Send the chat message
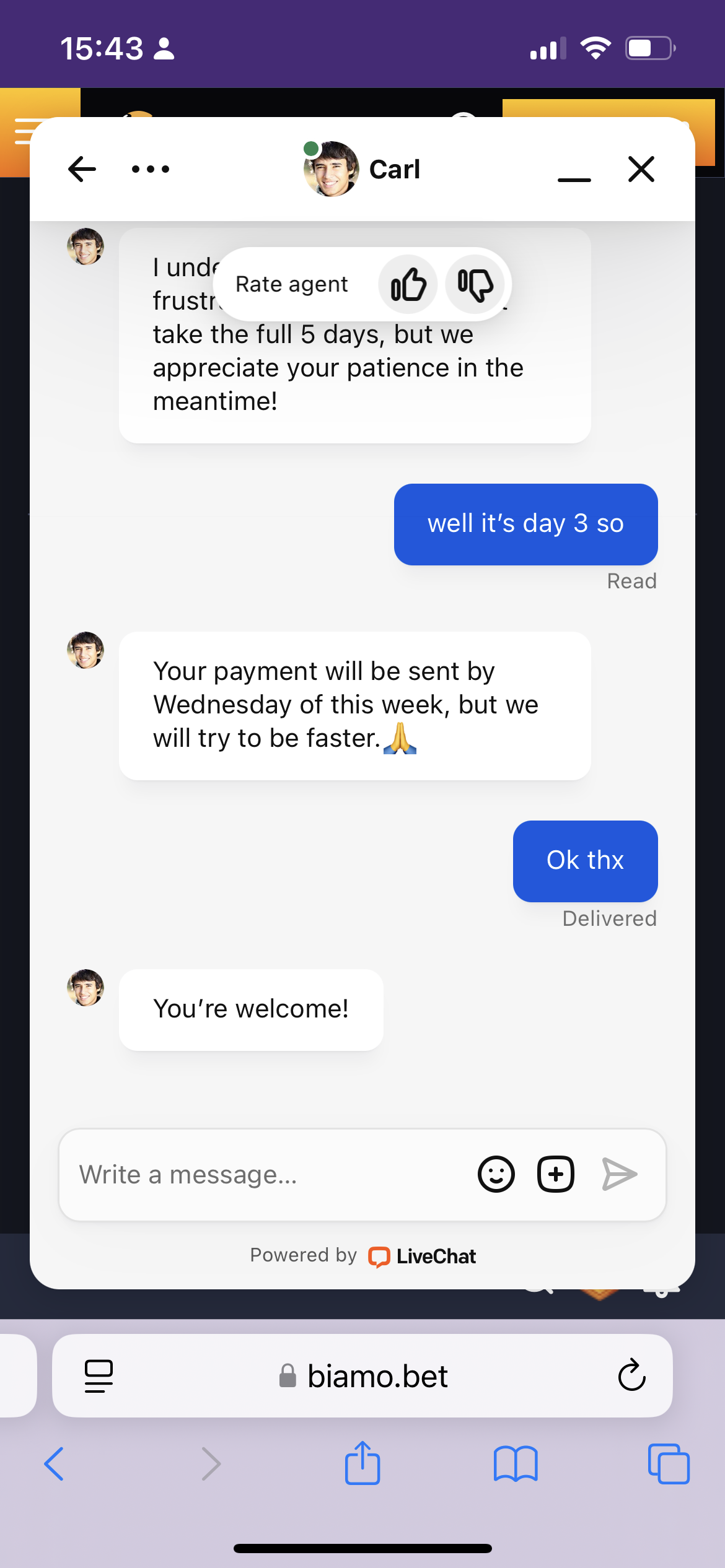Image resolution: width=725 pixels, height=1568 pixels. 620,1174
